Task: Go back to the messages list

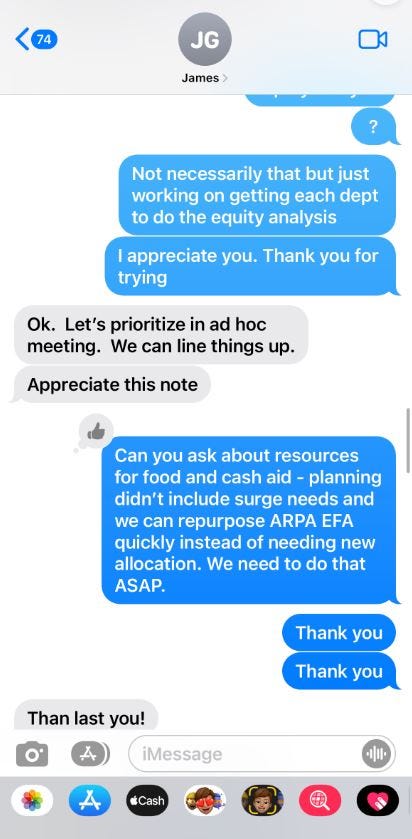Action: click(x=36, y=40)
